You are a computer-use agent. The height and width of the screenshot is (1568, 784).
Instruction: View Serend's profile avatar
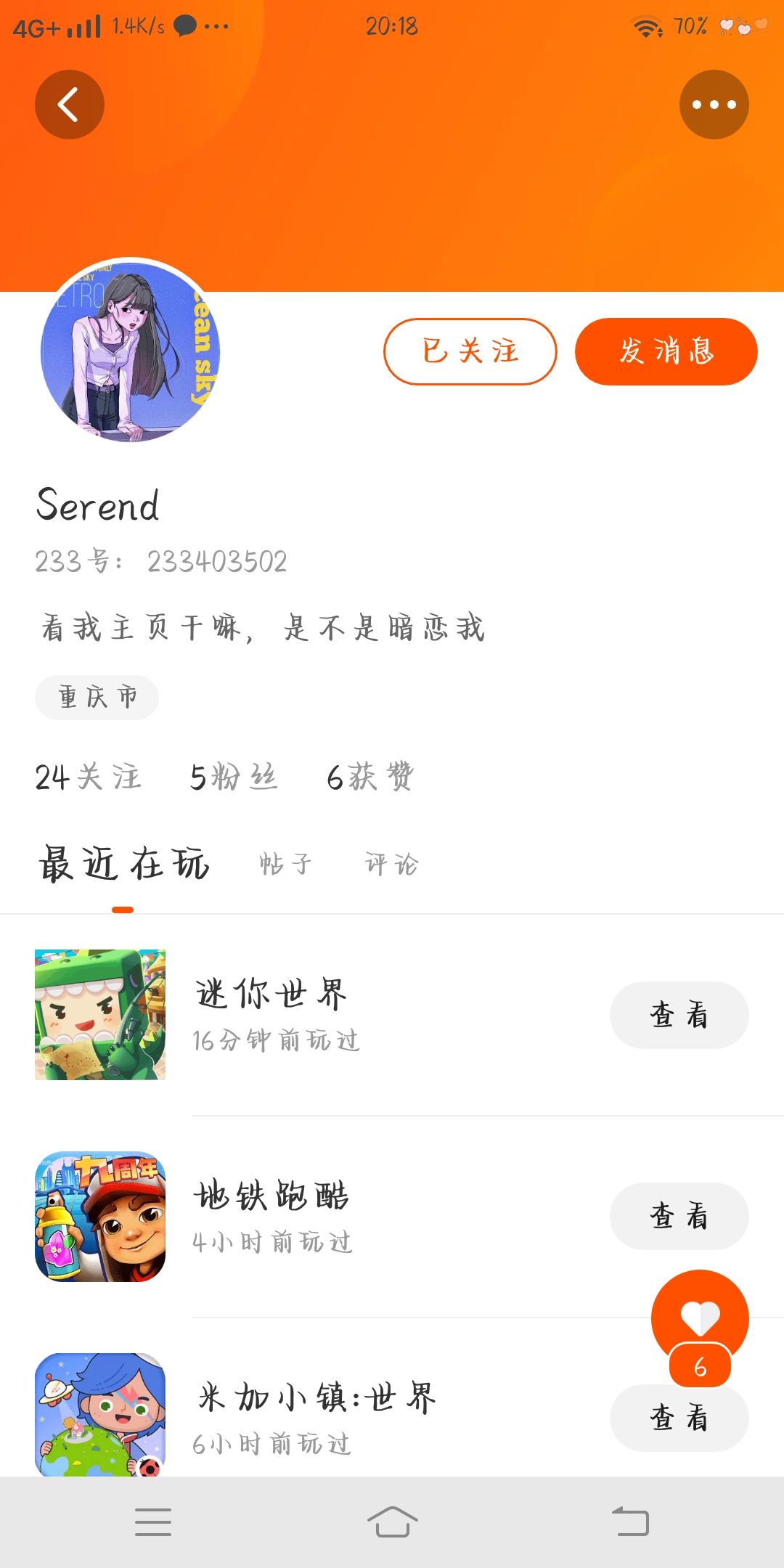(x=131, y=352)
